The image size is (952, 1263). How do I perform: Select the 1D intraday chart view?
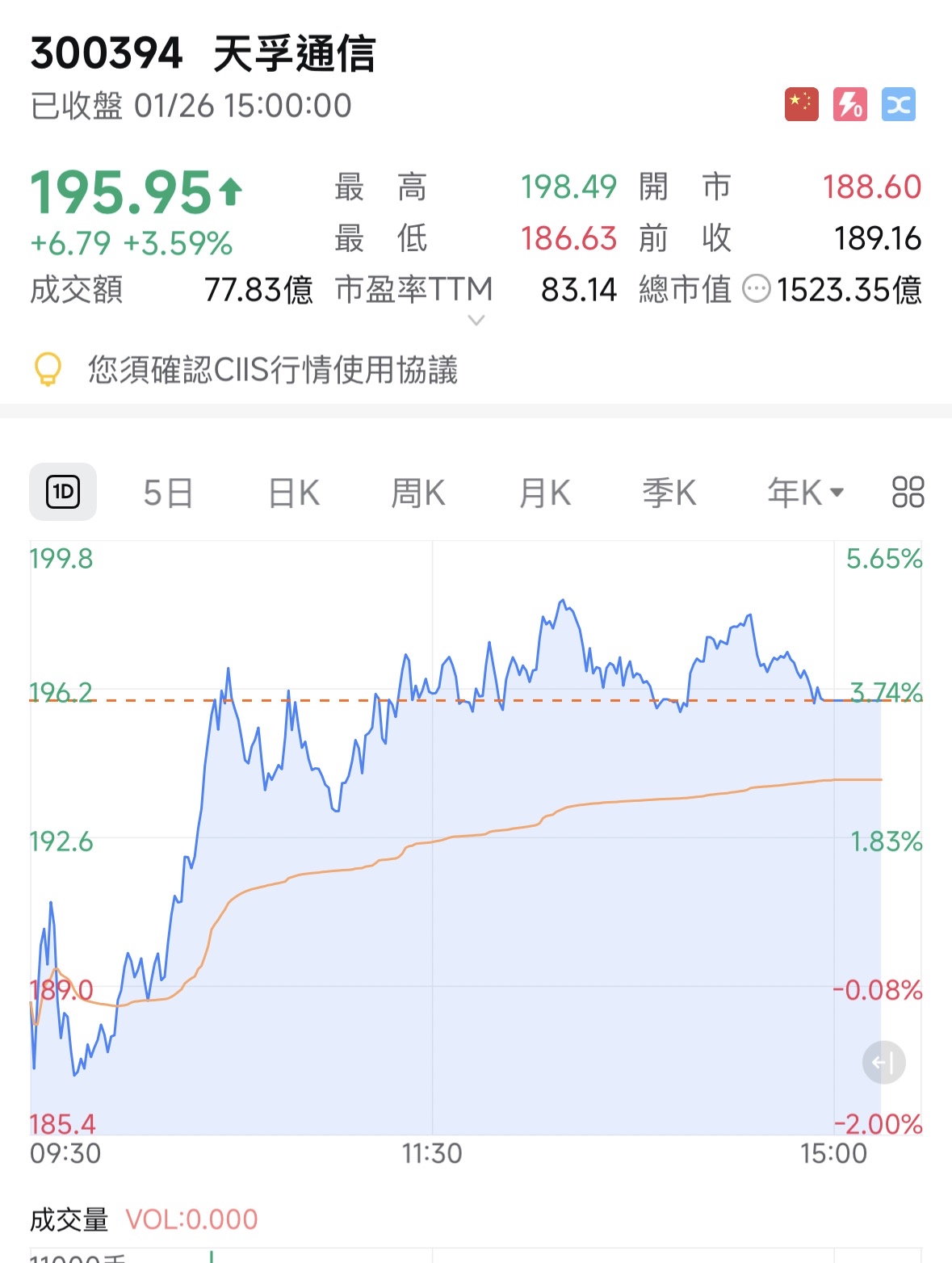point(63,491)
